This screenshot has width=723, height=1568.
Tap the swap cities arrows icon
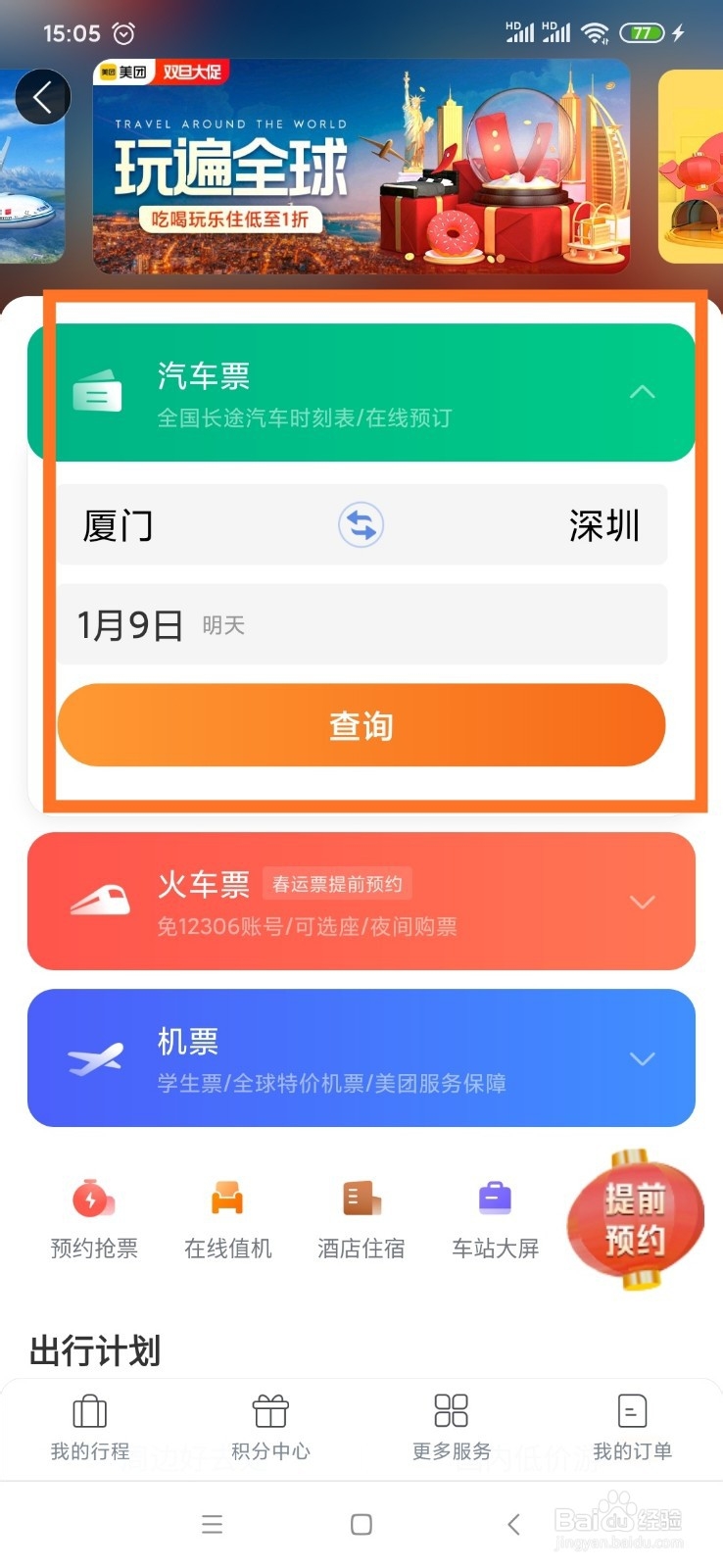pos(361,525)
